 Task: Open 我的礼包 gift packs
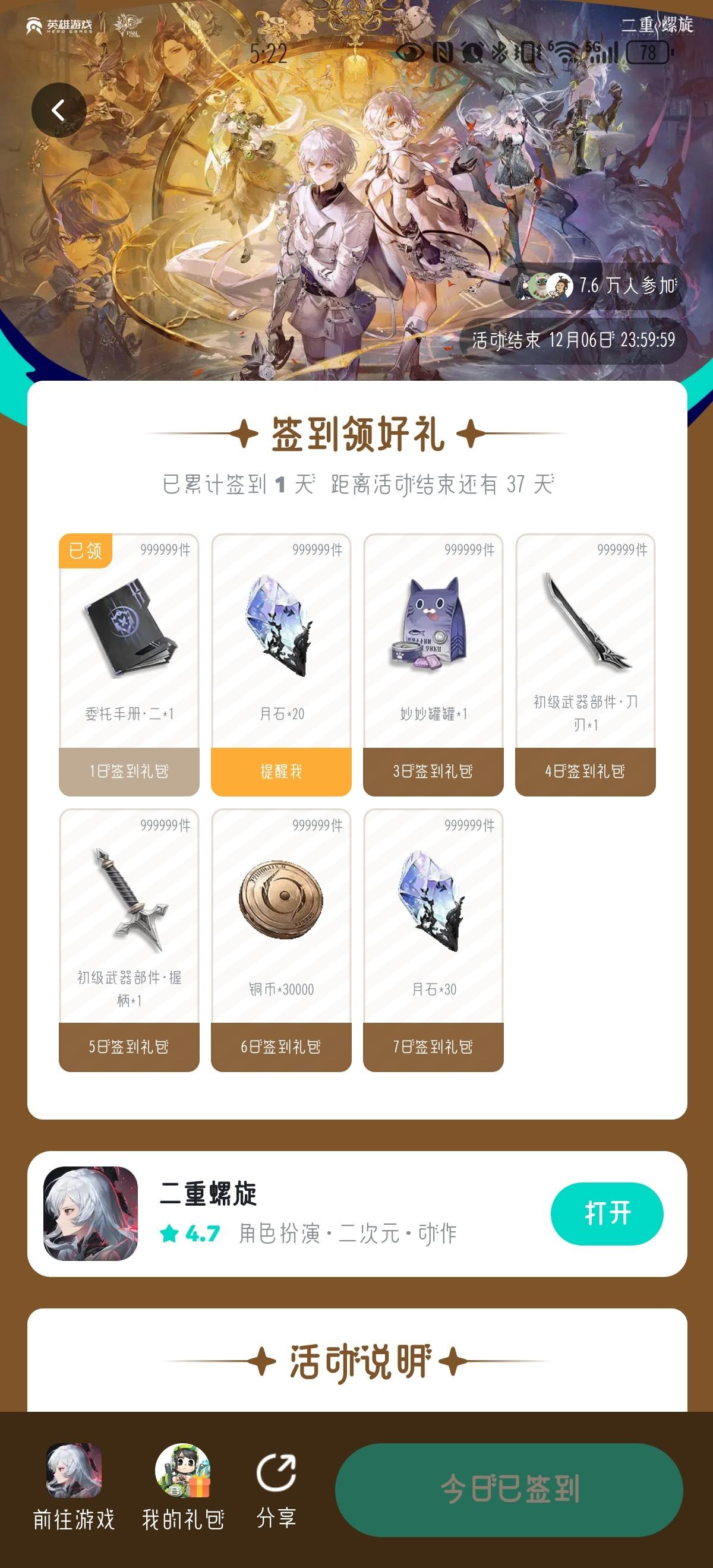pos(182,1486)
